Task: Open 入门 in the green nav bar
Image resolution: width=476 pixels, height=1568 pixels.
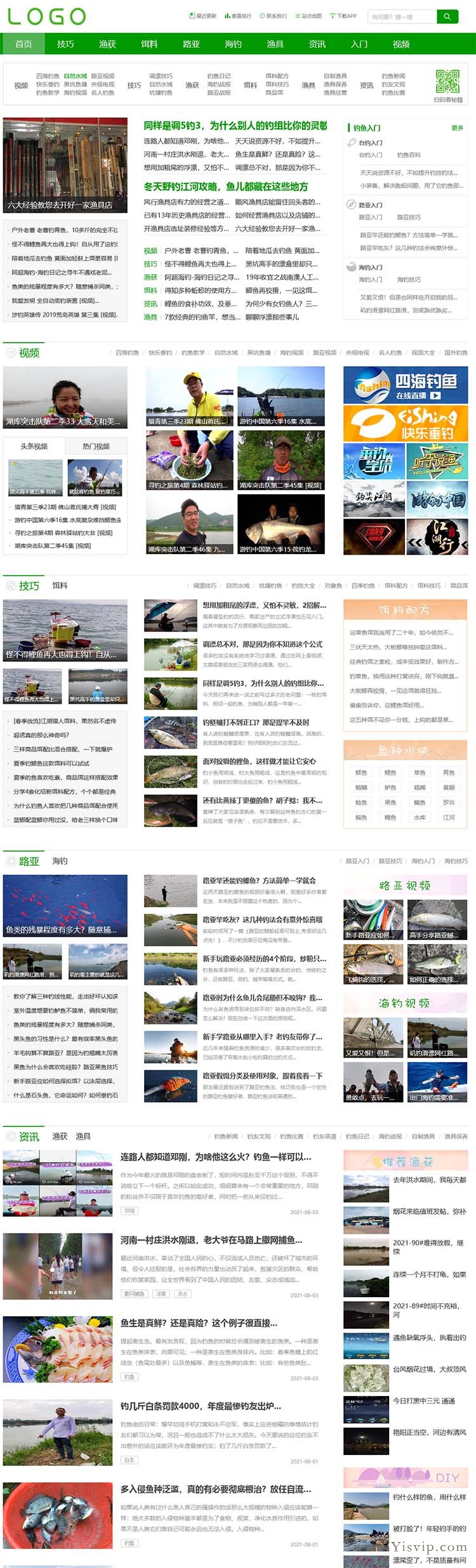Action: (x=359, y=44)
